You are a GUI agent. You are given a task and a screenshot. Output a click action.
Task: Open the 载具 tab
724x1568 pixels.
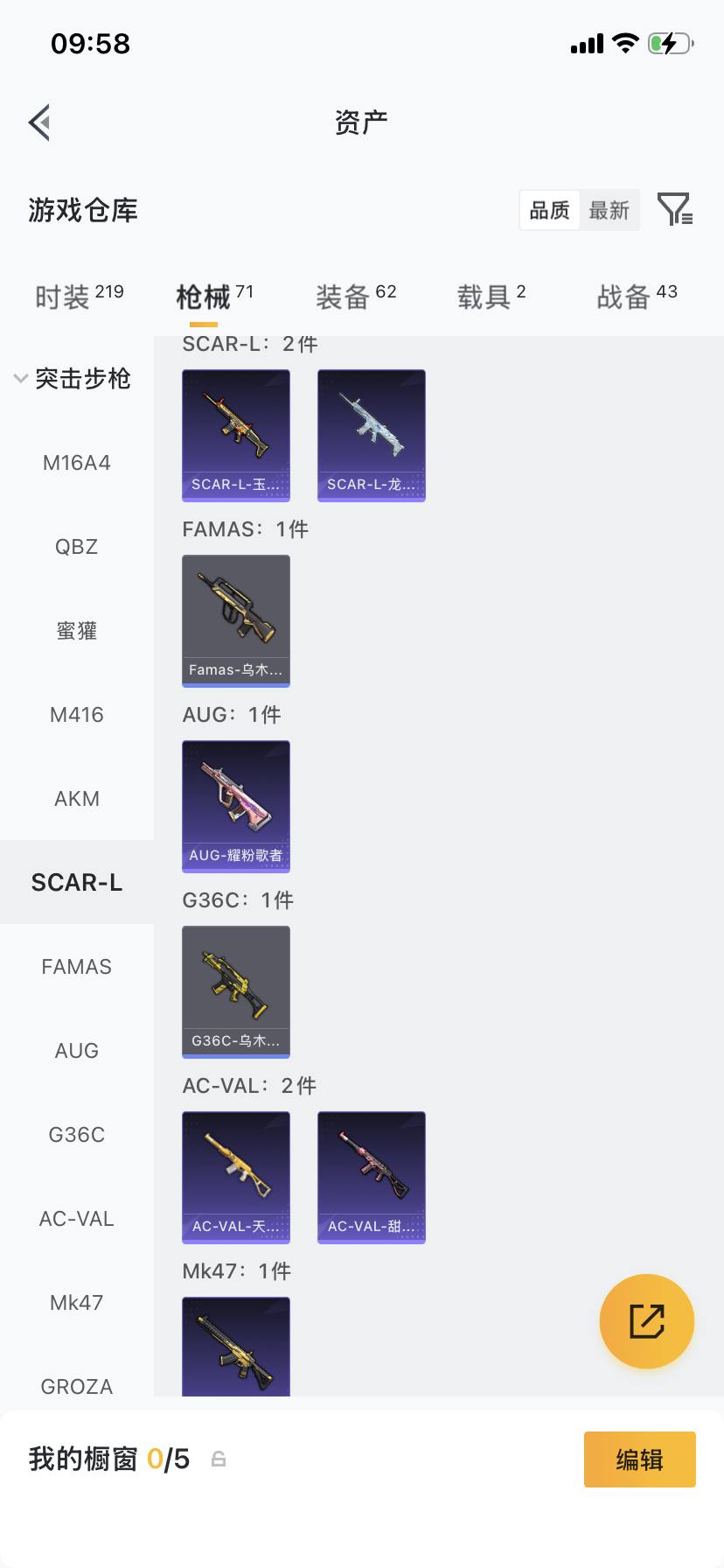(x=491, y=297)
